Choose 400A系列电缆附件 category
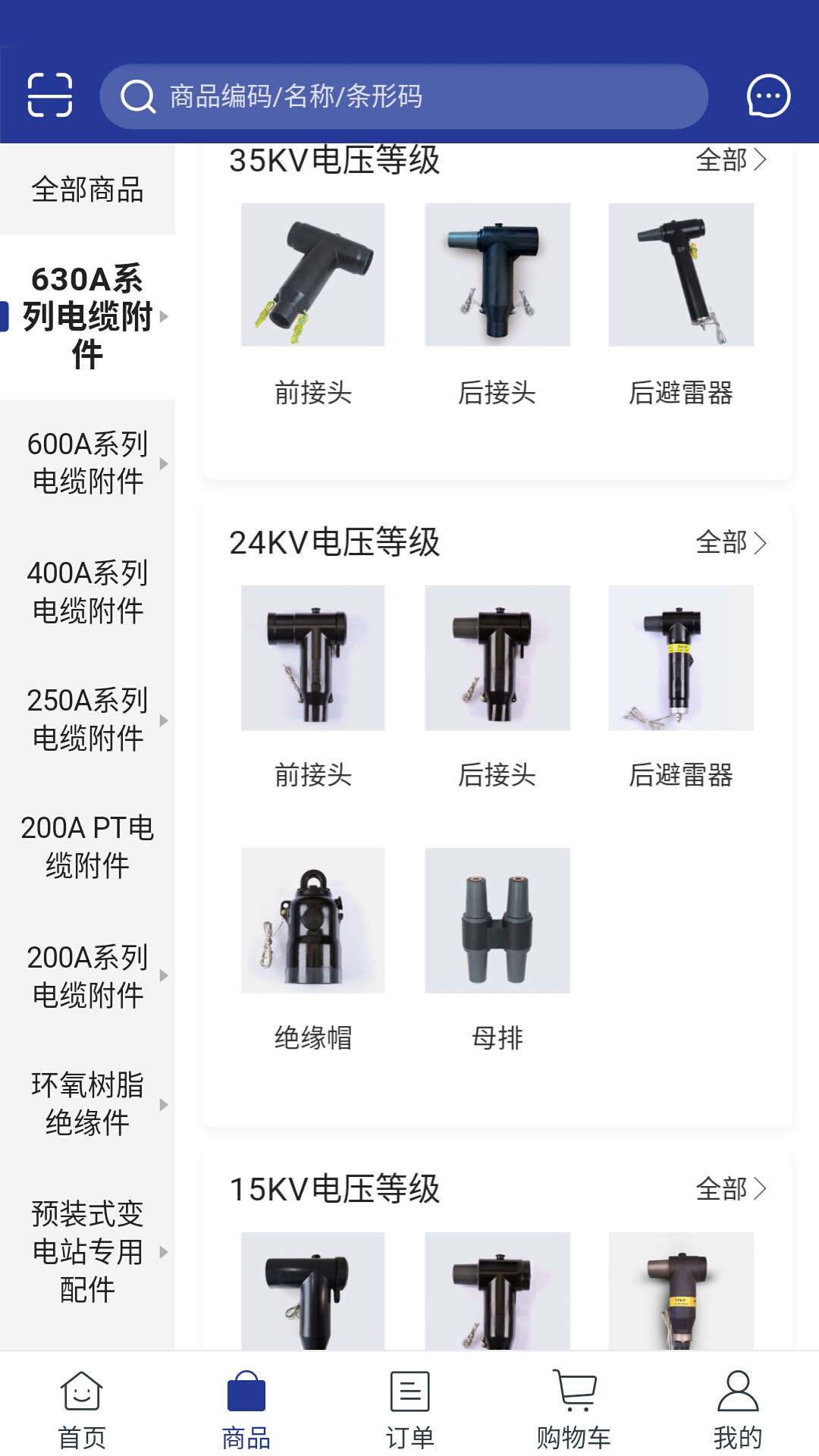The width and height of the screenshot is (819, 1456). pos(87,591)
